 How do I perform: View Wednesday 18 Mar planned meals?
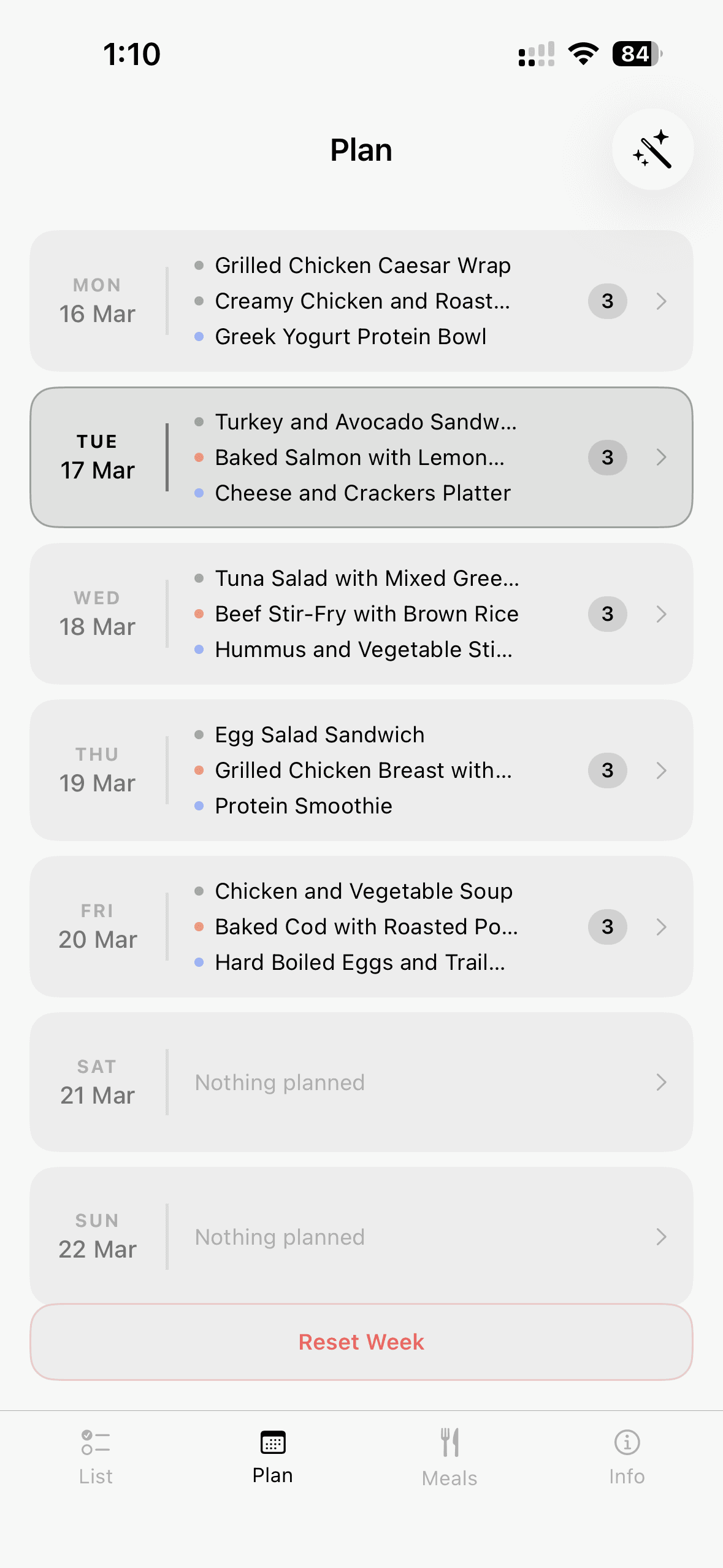(361, 613)
